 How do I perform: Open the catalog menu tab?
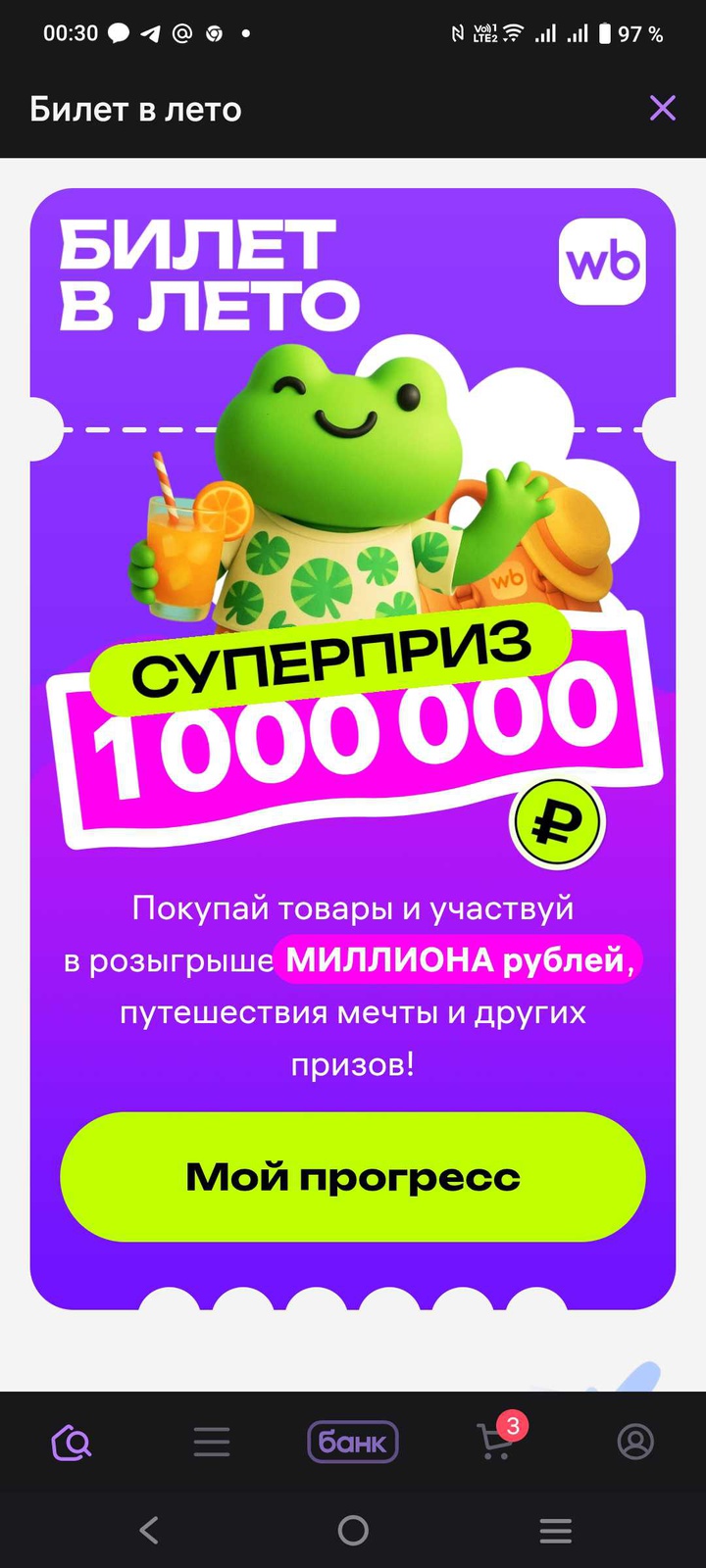coord(212,1442)
